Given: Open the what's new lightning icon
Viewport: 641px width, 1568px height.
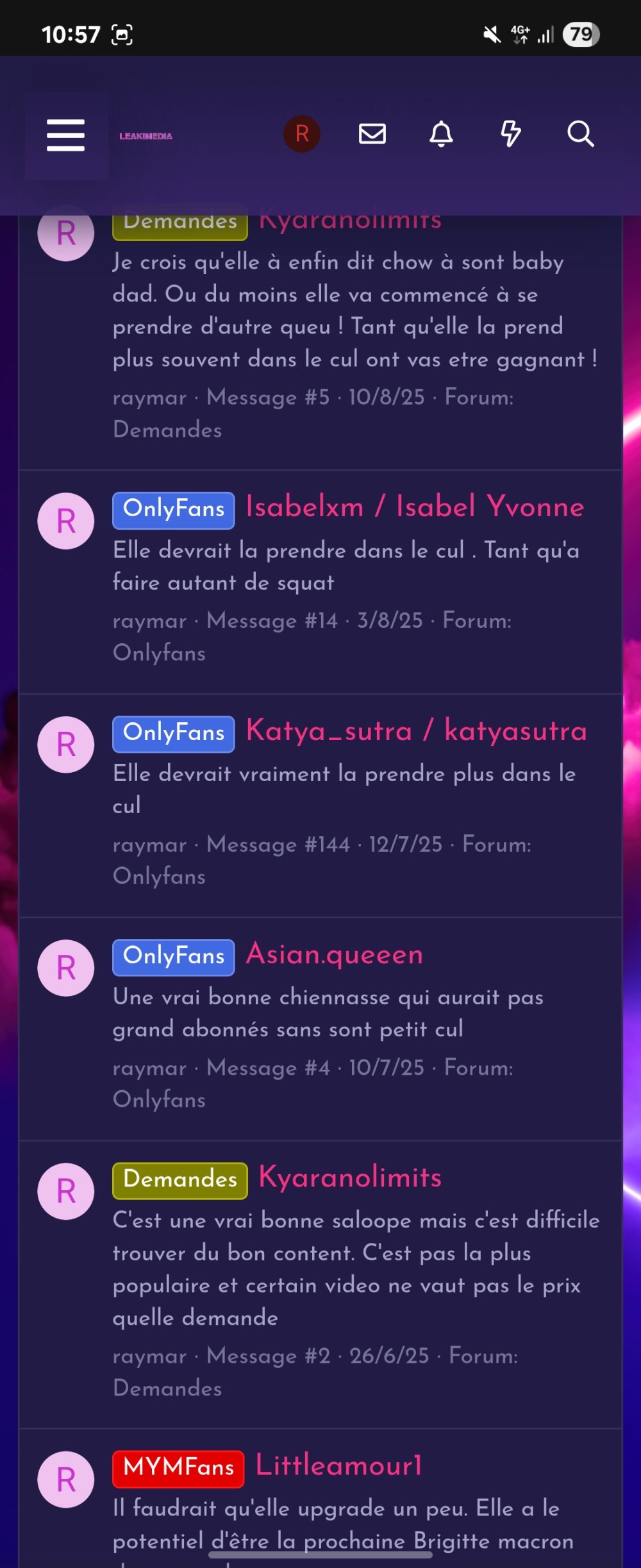Looking at the screenshot, I should coord(510,134).
